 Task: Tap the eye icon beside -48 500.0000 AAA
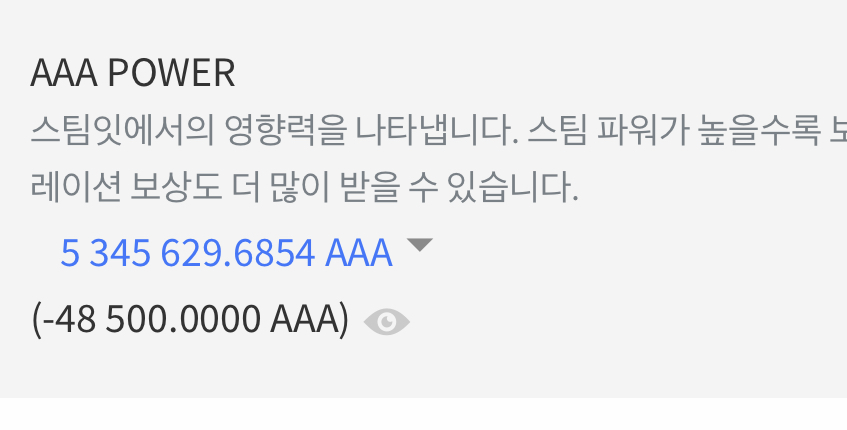tap(386, 322)
